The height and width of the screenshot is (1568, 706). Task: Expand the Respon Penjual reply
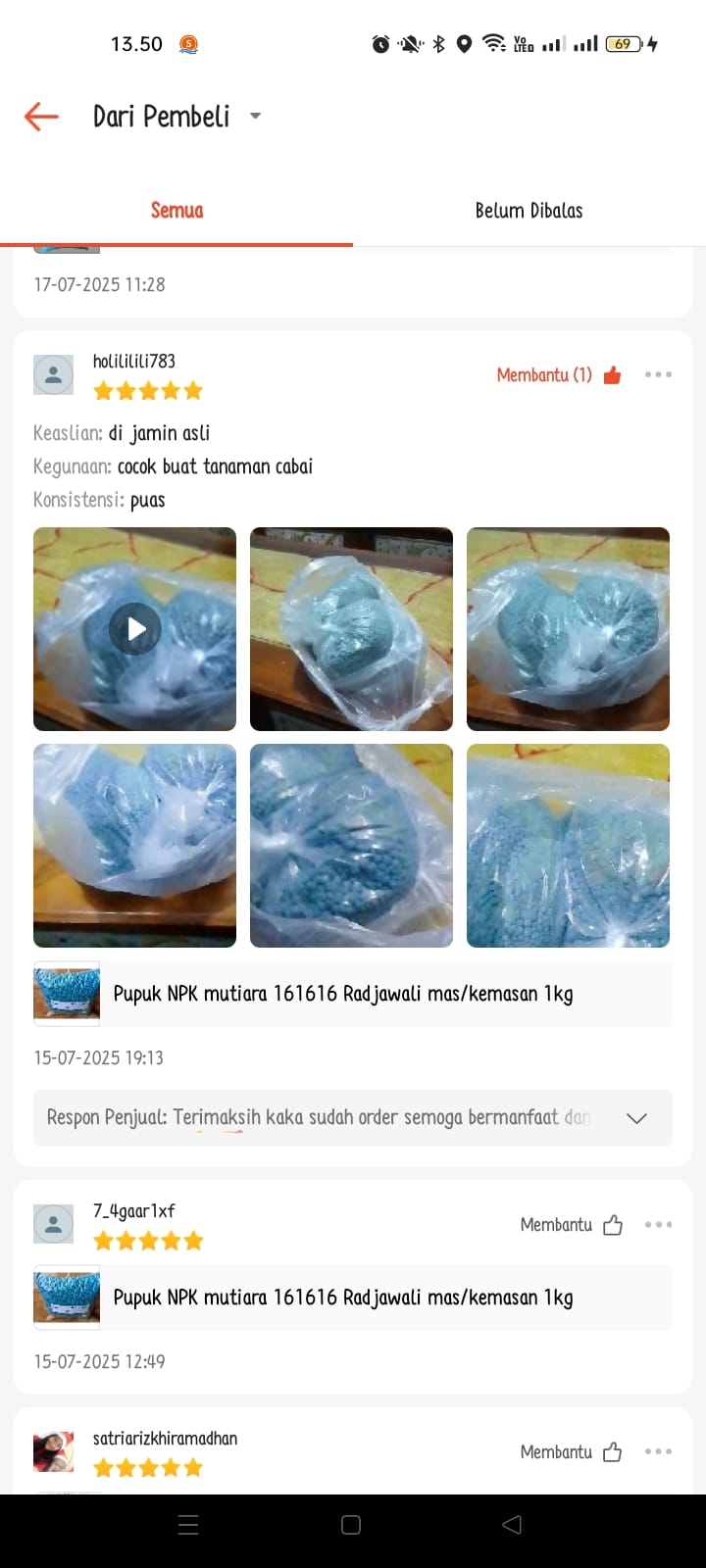(x=636, y=1118)
